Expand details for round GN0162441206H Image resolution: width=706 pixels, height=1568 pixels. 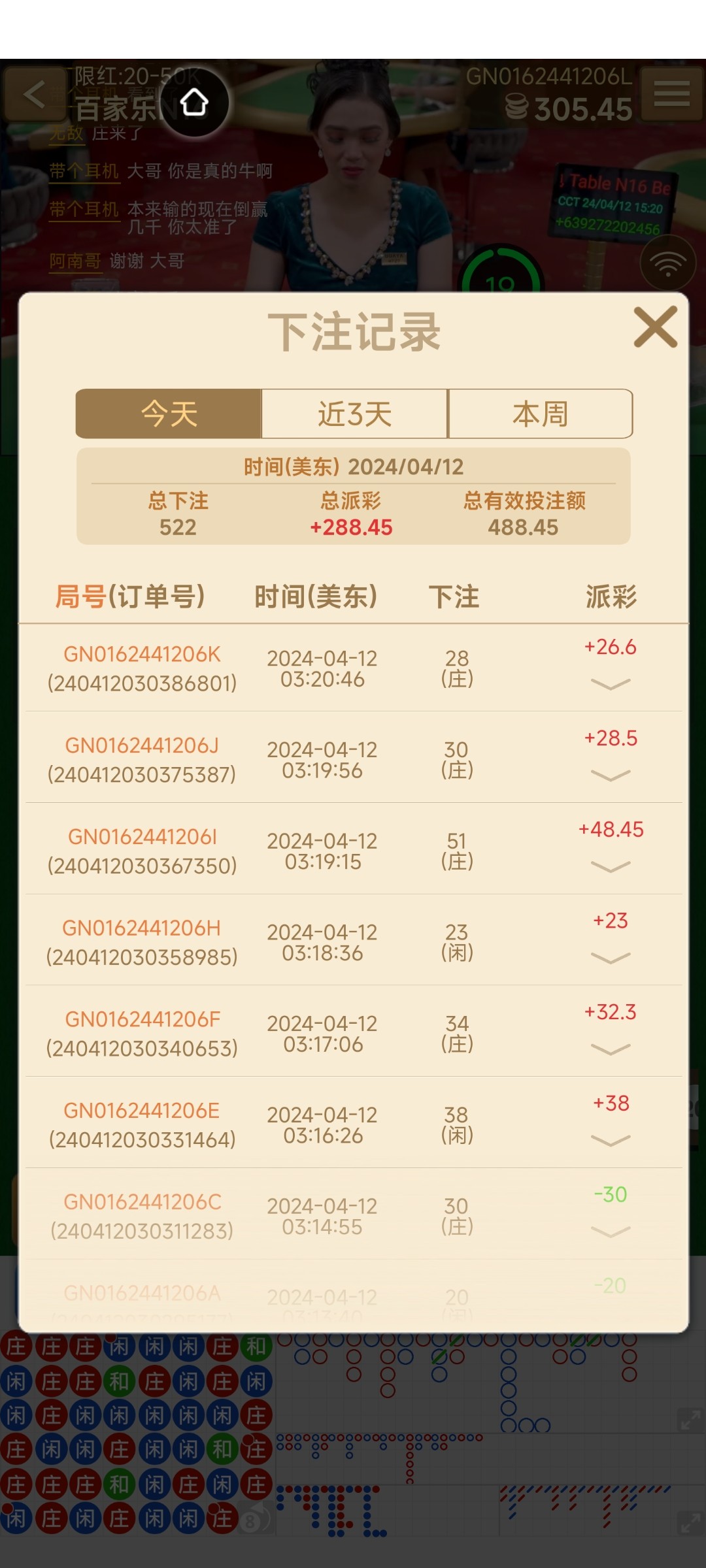[610, 958]
